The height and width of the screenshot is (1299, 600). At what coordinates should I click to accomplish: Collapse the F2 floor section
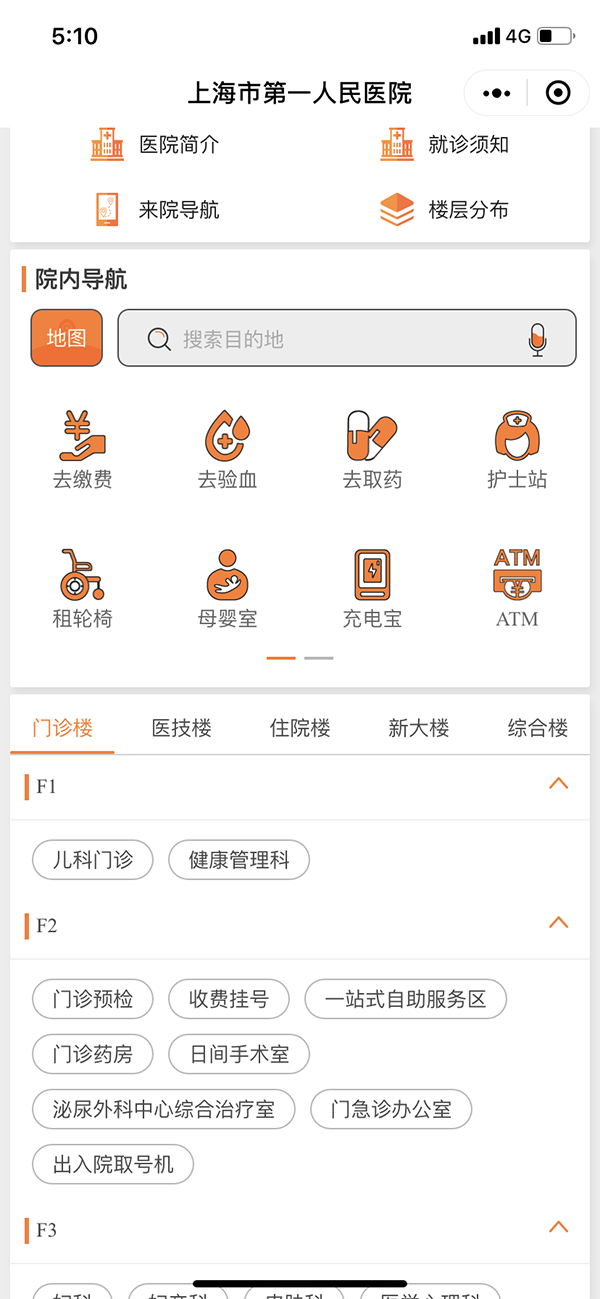tap(558, 924)
